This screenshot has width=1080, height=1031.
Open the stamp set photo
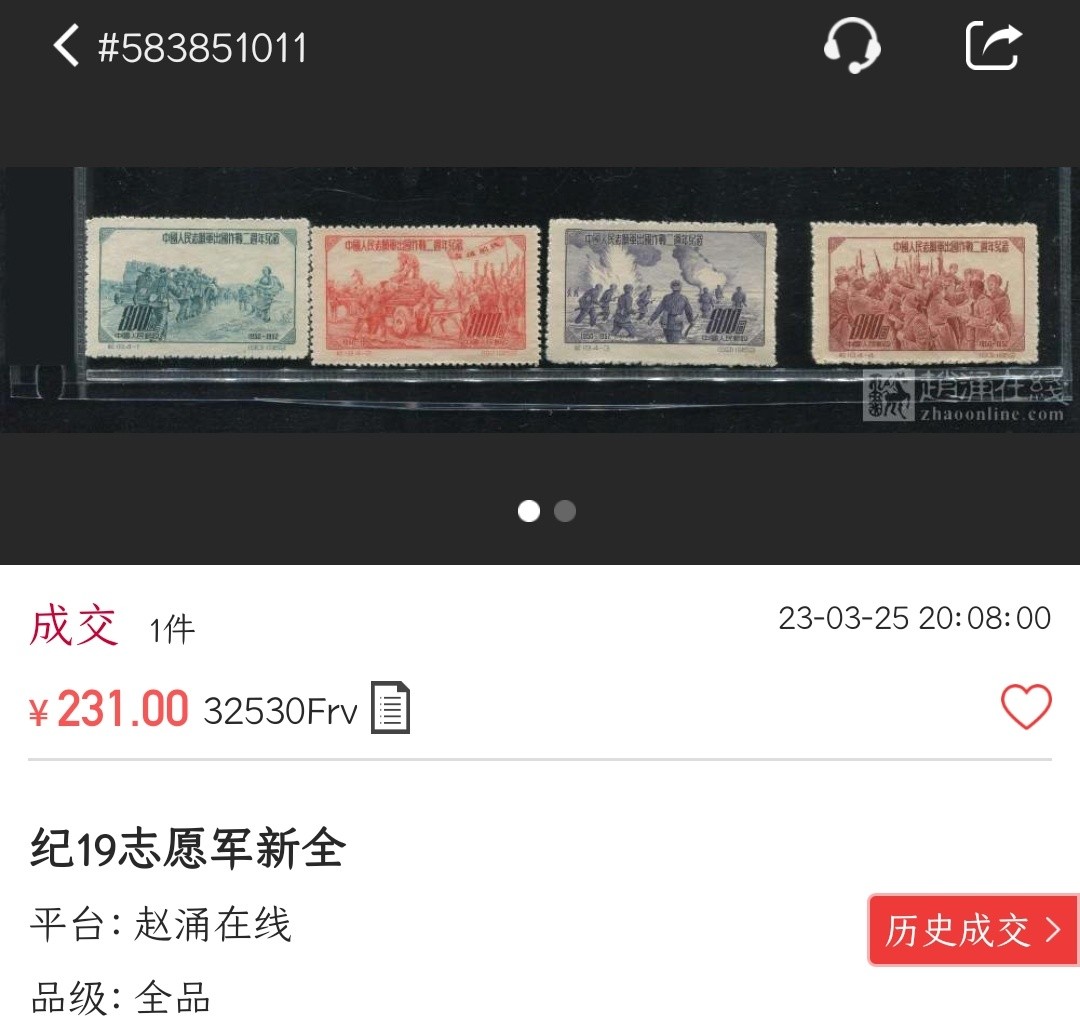pos(540,300)
